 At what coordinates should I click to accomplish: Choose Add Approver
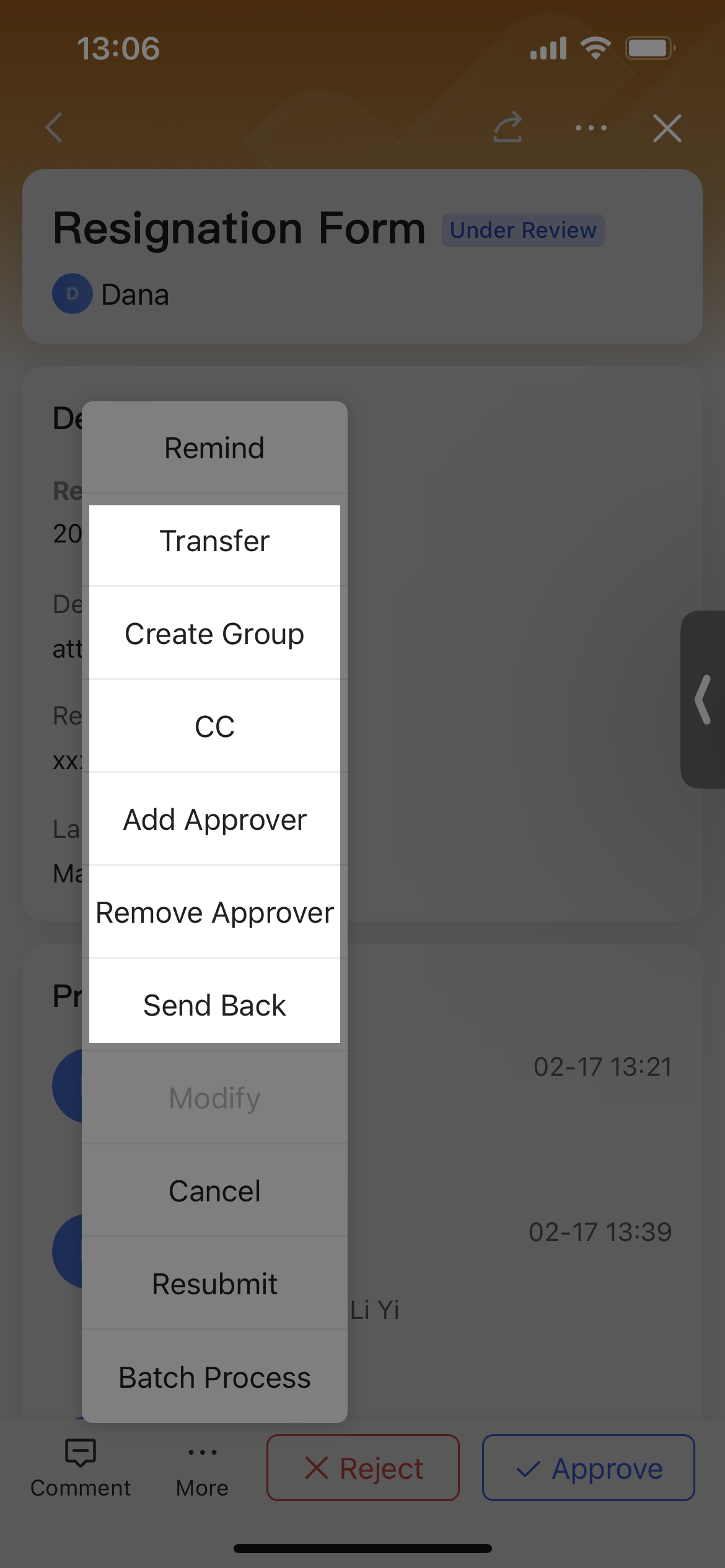click(x=214, y=820)
